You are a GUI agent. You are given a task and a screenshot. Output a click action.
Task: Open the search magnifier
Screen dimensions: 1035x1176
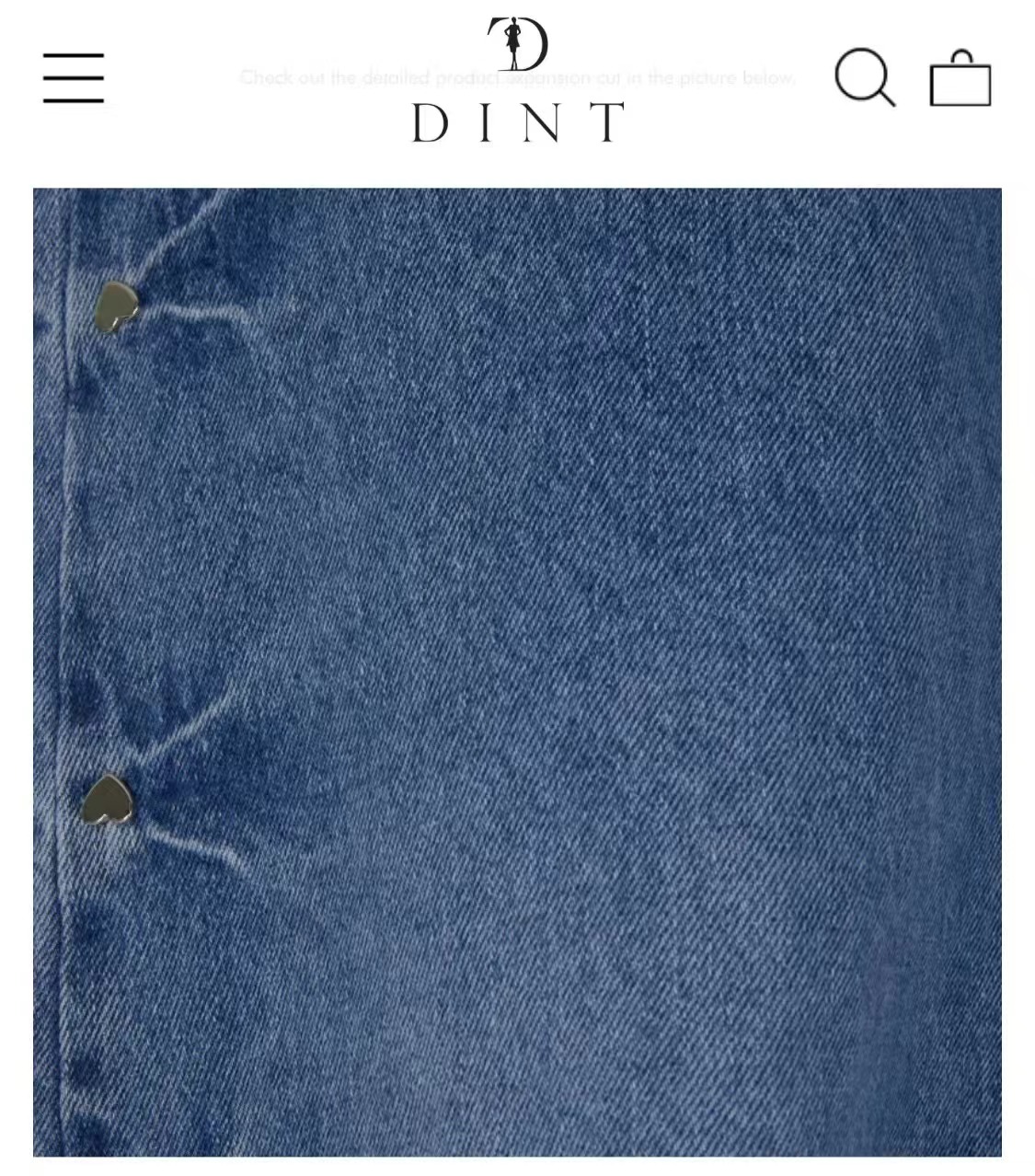pos(864,77)
